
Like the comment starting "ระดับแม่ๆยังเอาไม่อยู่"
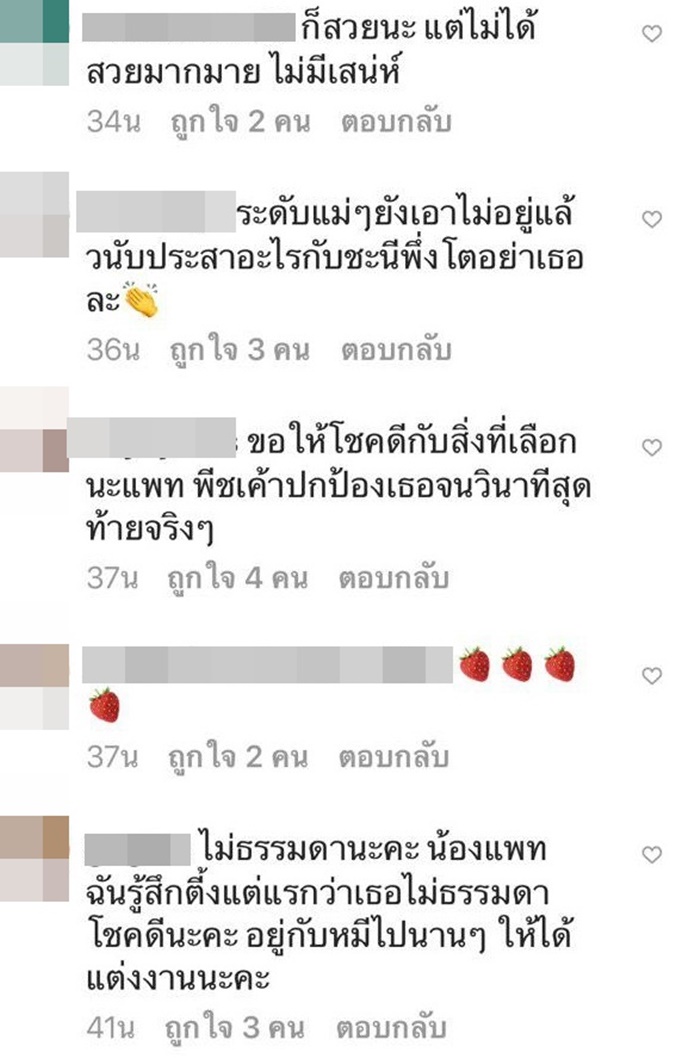(x=651, y=219)
